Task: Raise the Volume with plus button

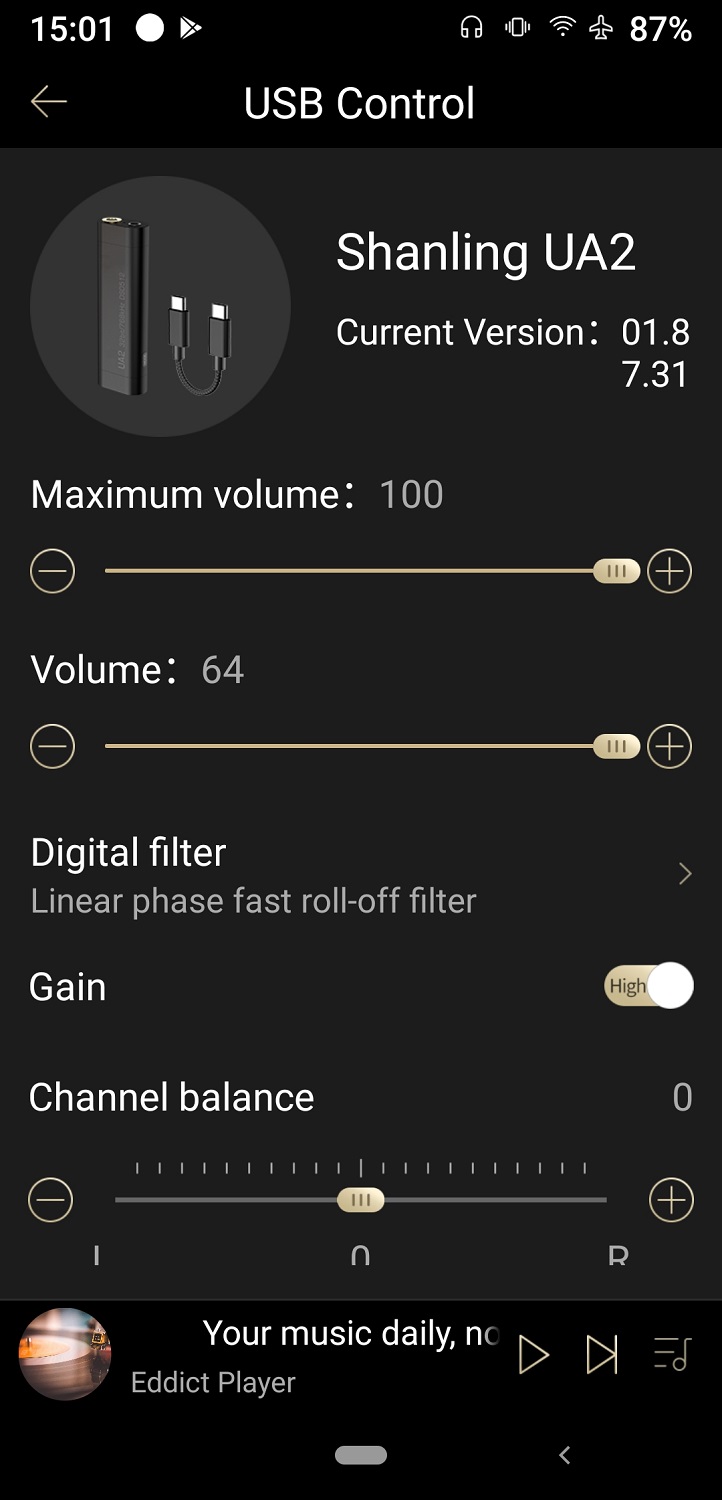Action: click(x=669, y=747)
